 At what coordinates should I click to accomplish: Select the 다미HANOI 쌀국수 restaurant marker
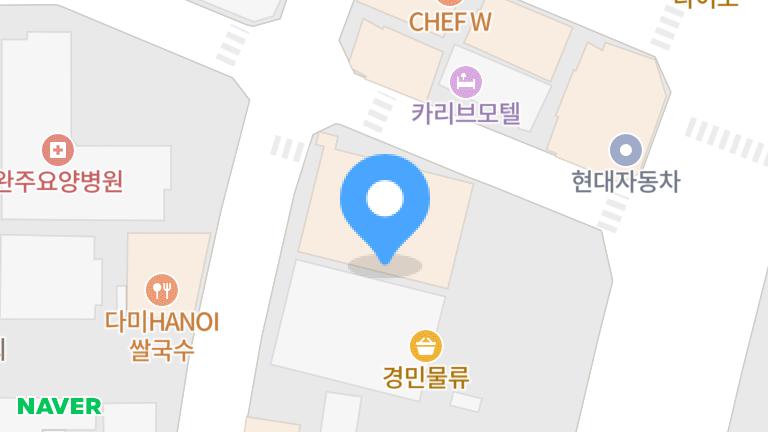(x=161, y=291)
